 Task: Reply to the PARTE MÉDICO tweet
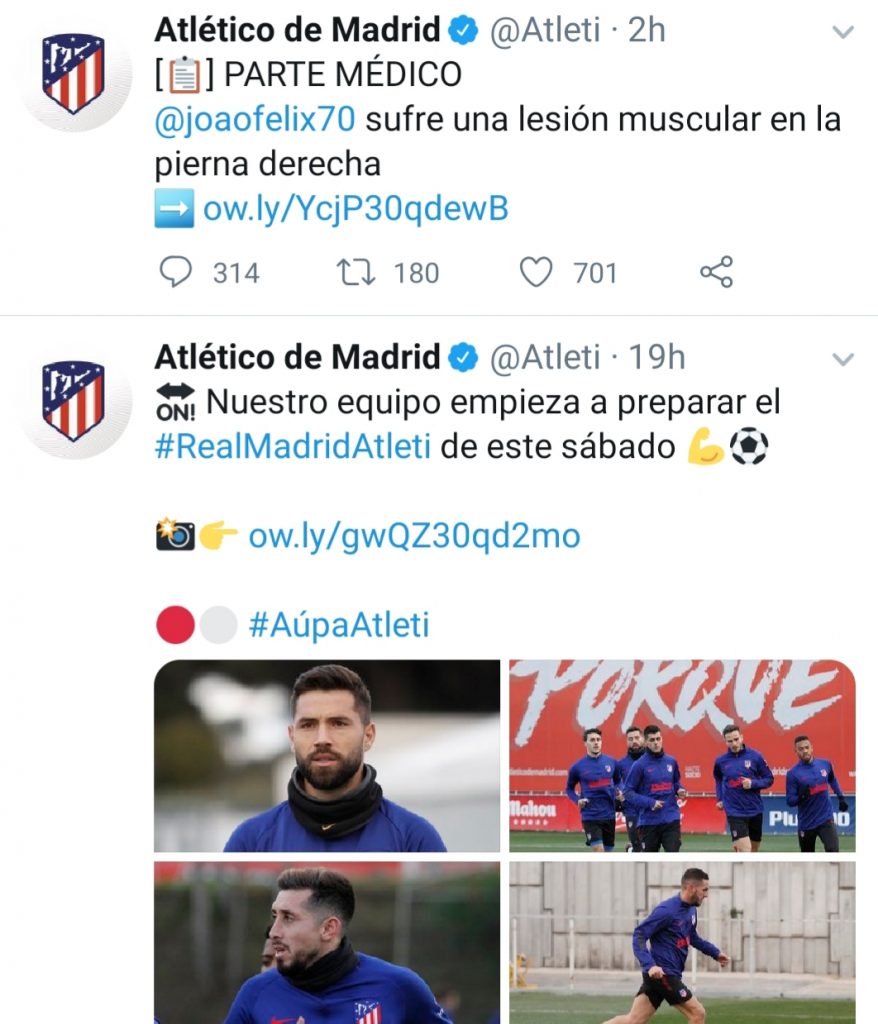click(176, 272)
